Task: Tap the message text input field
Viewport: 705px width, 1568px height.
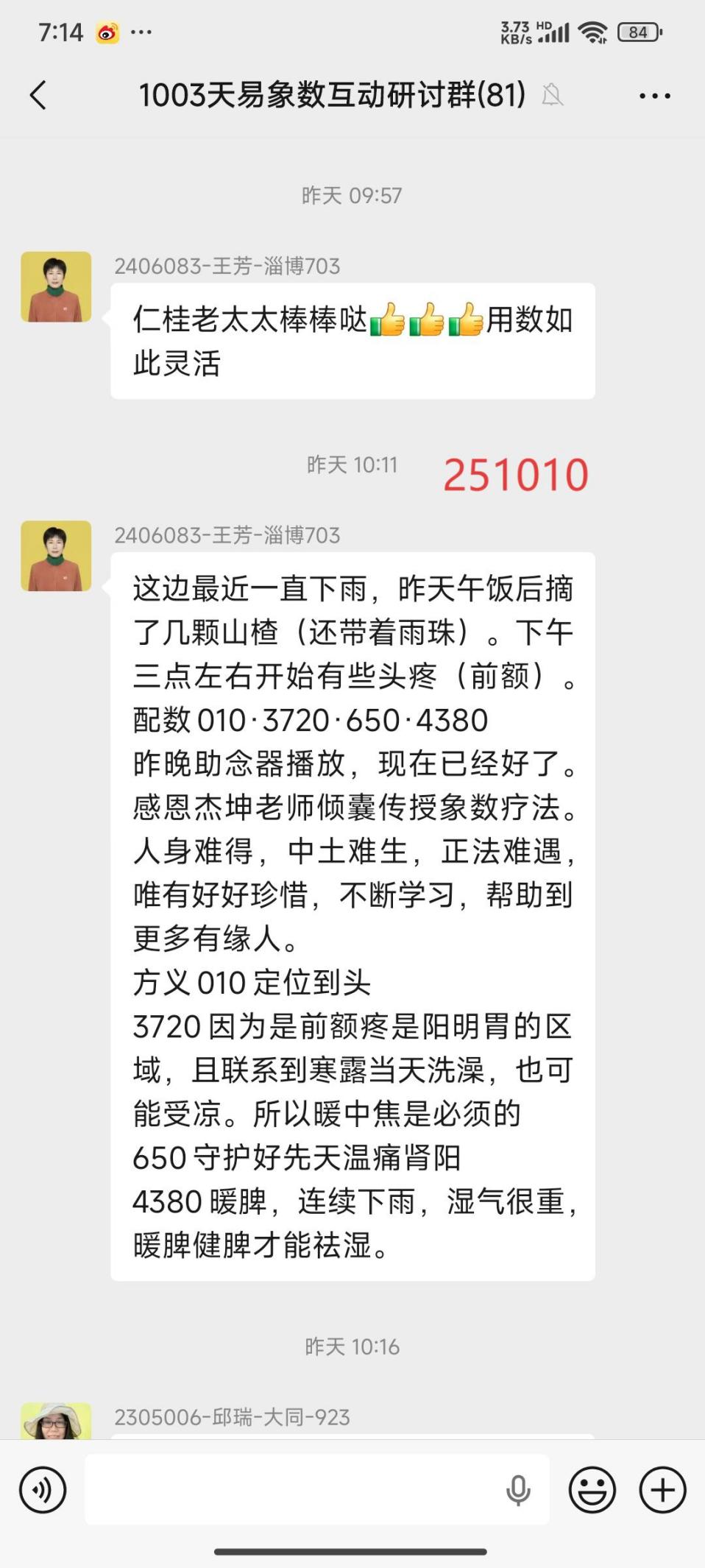Action: [x=294, y=1489]
